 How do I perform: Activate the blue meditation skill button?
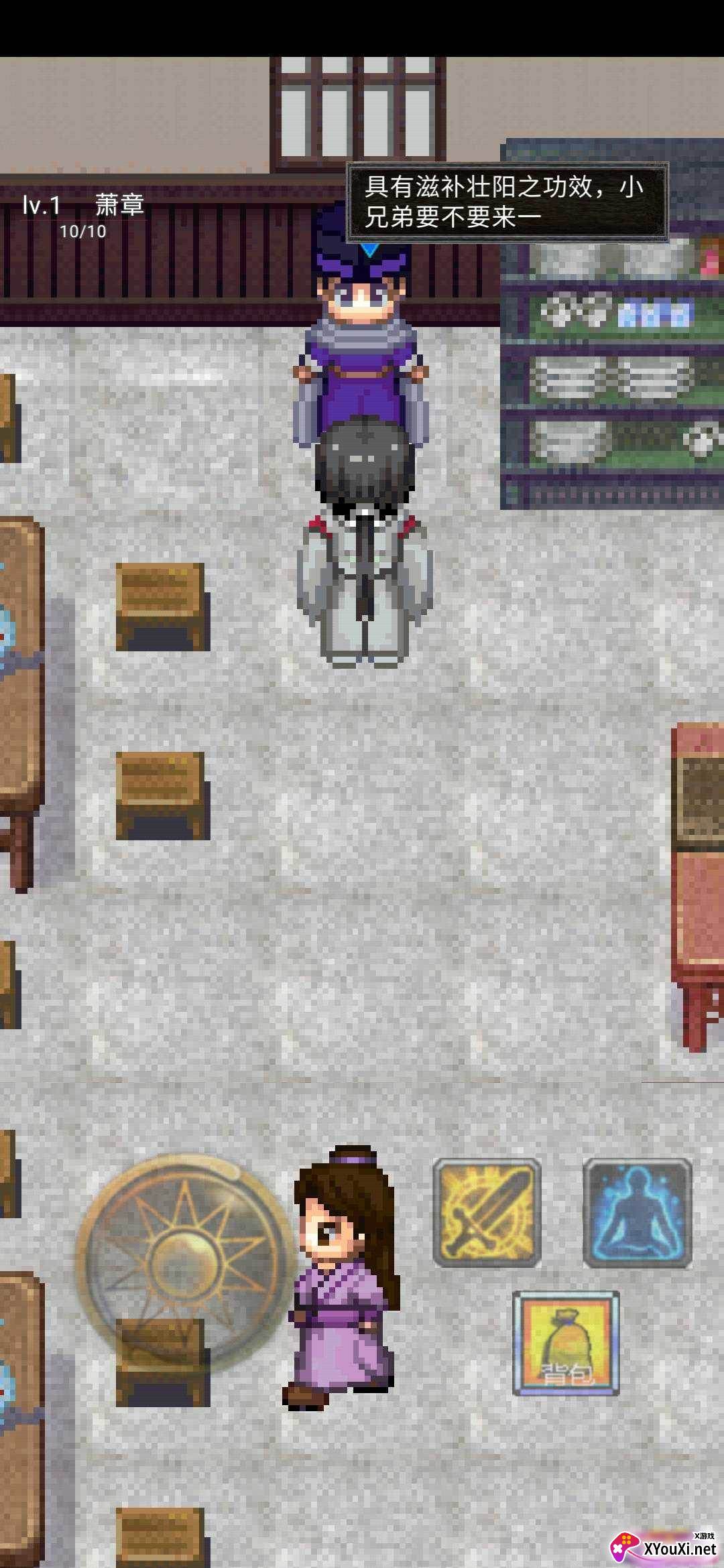(638, 1213)
